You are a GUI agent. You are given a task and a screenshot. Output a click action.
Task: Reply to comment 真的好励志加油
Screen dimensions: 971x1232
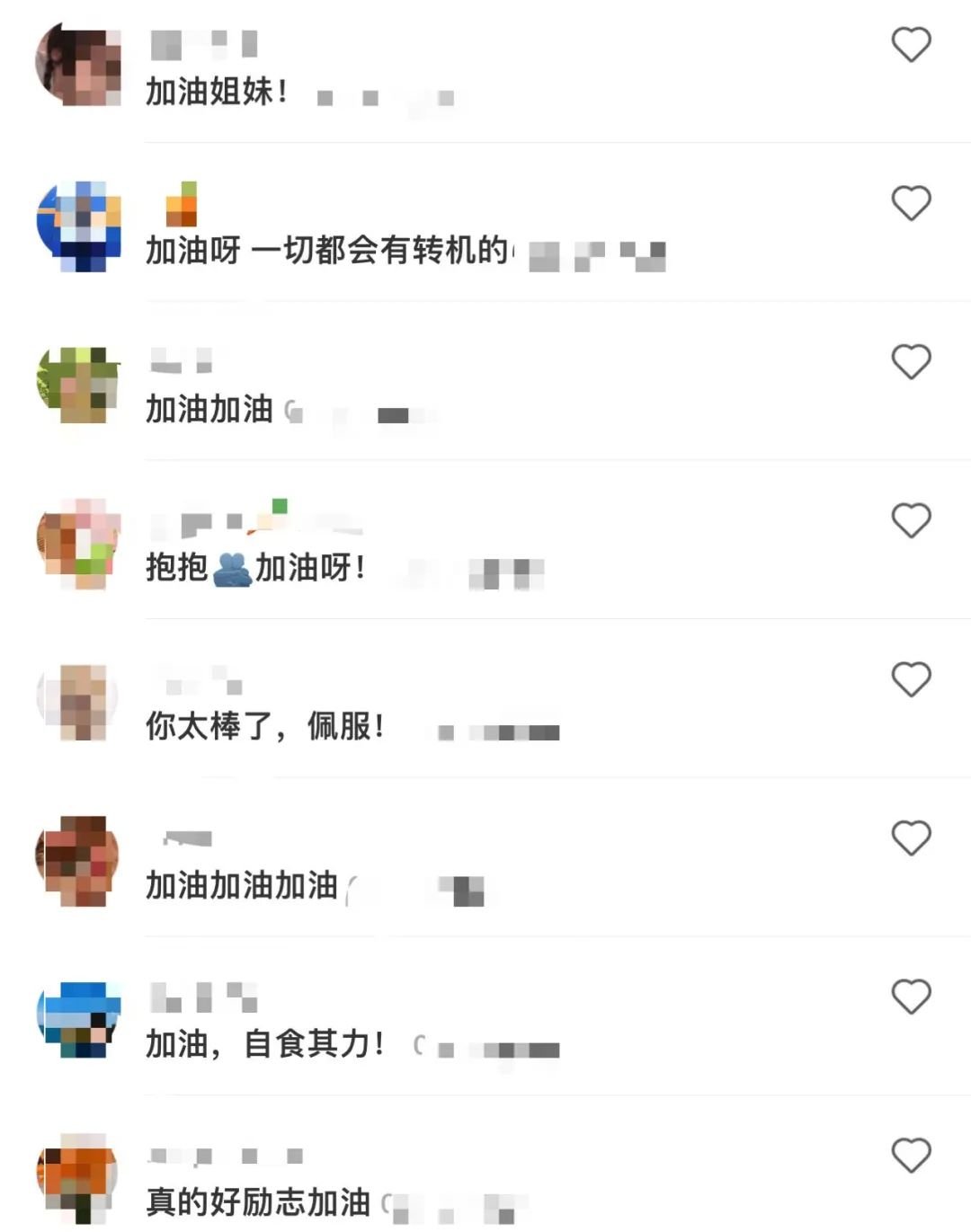[x=258, y=1202]
